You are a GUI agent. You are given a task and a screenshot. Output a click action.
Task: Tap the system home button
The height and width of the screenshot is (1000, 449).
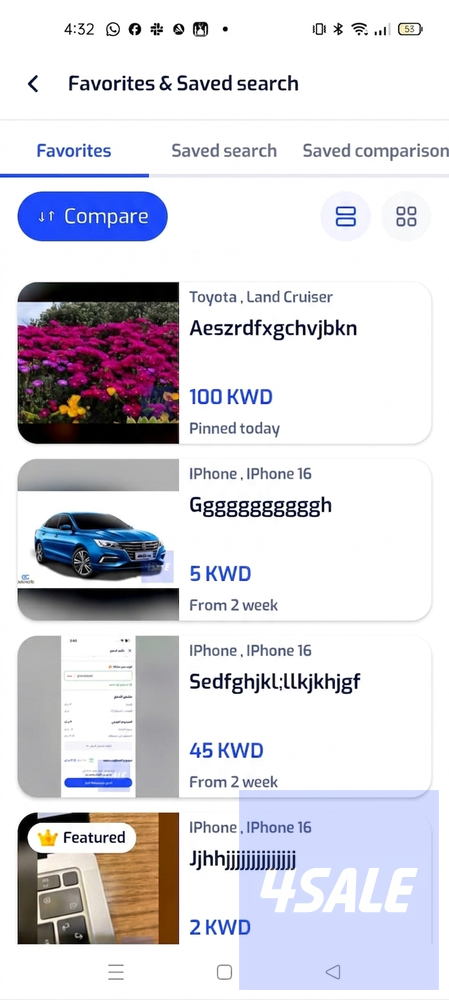tap(224, 972)
